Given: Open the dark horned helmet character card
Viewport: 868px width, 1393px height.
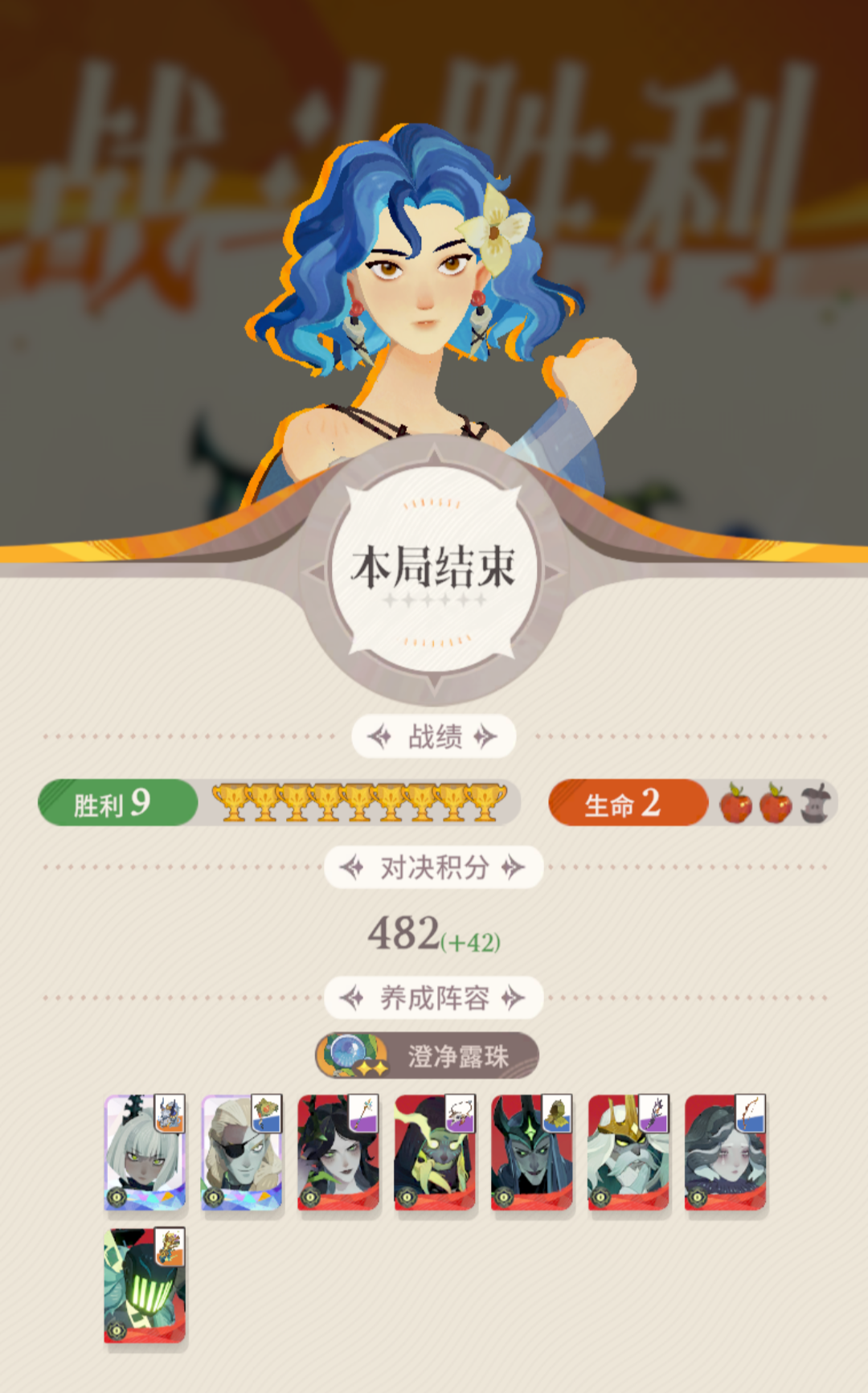Looking at the screenshot, I should coord(531,1153).
